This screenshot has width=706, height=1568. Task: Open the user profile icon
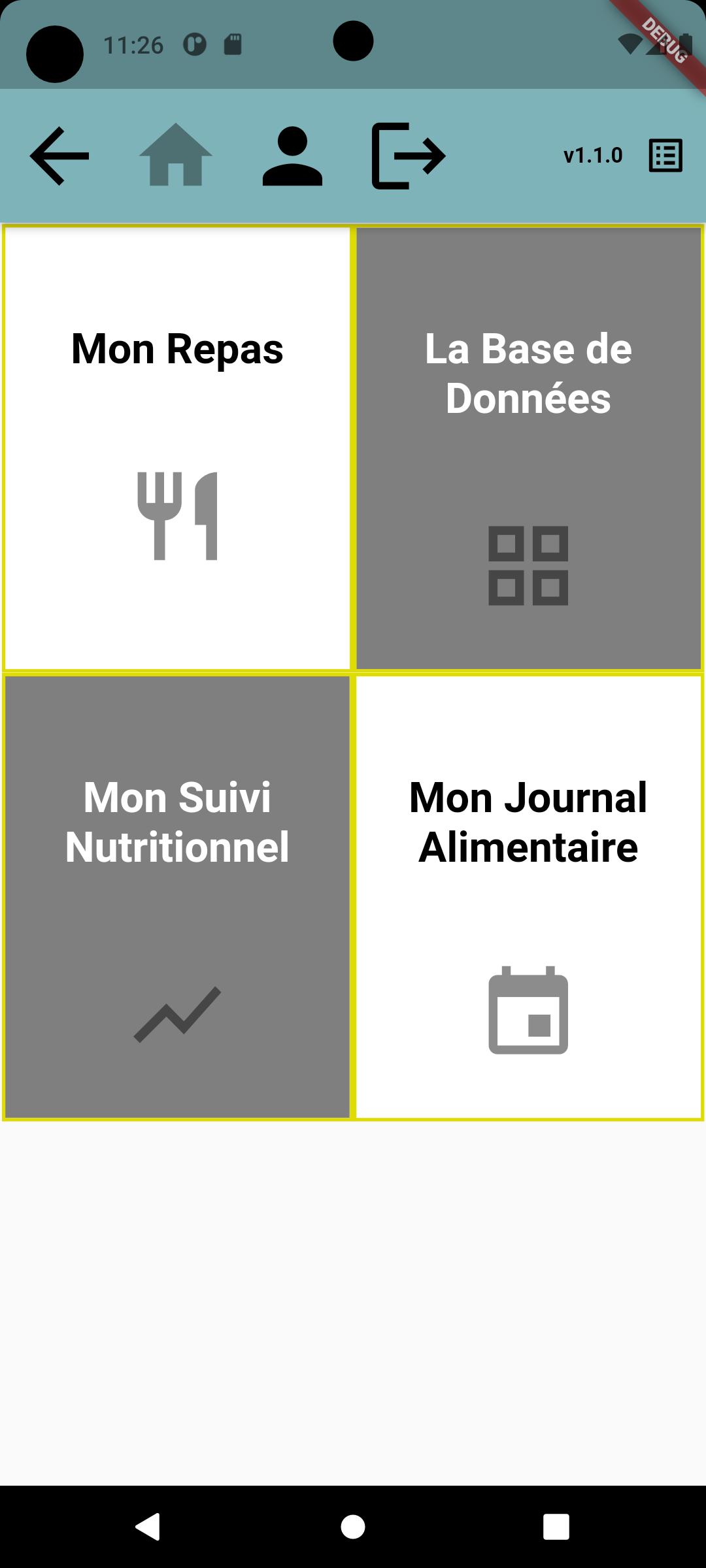tap(292, 155)
